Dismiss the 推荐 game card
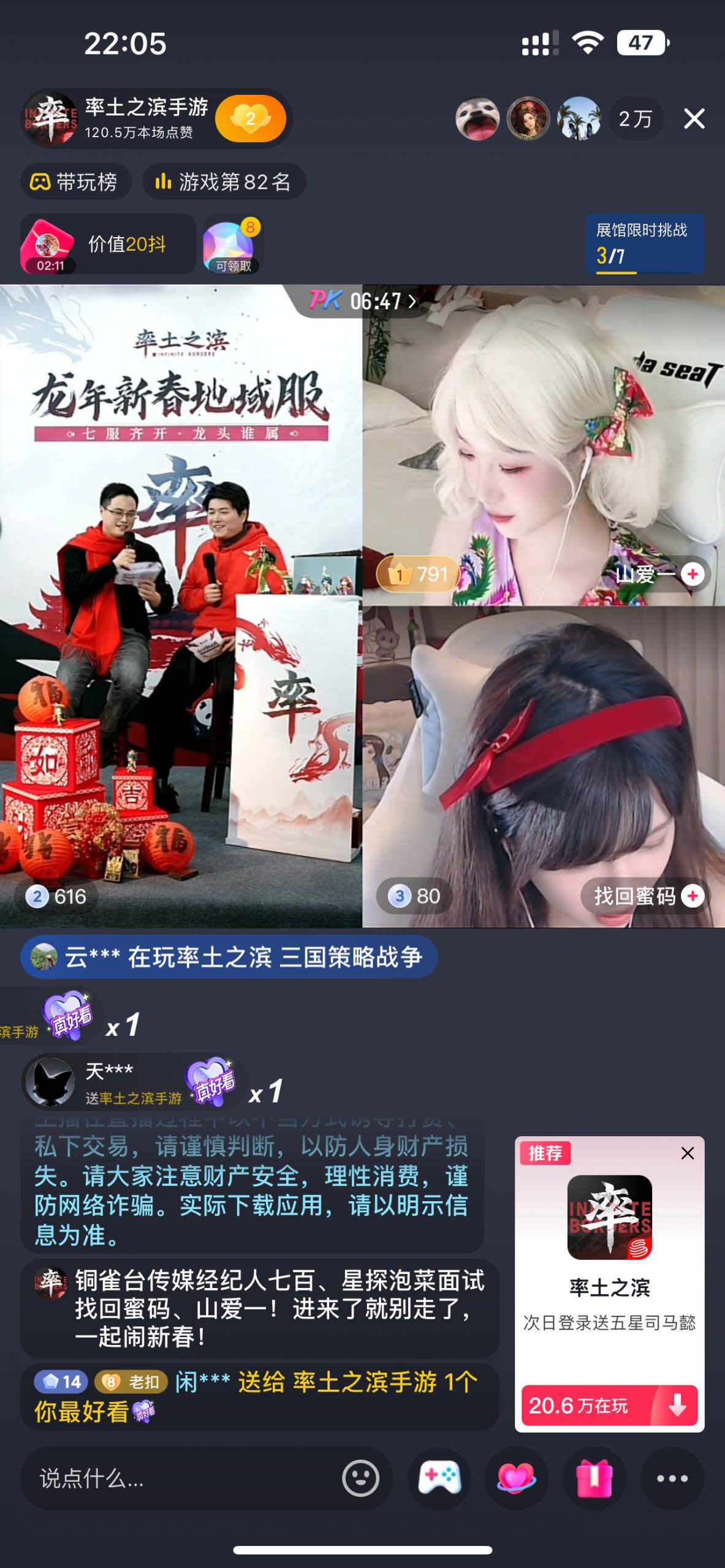 (x=687, y=1153)
